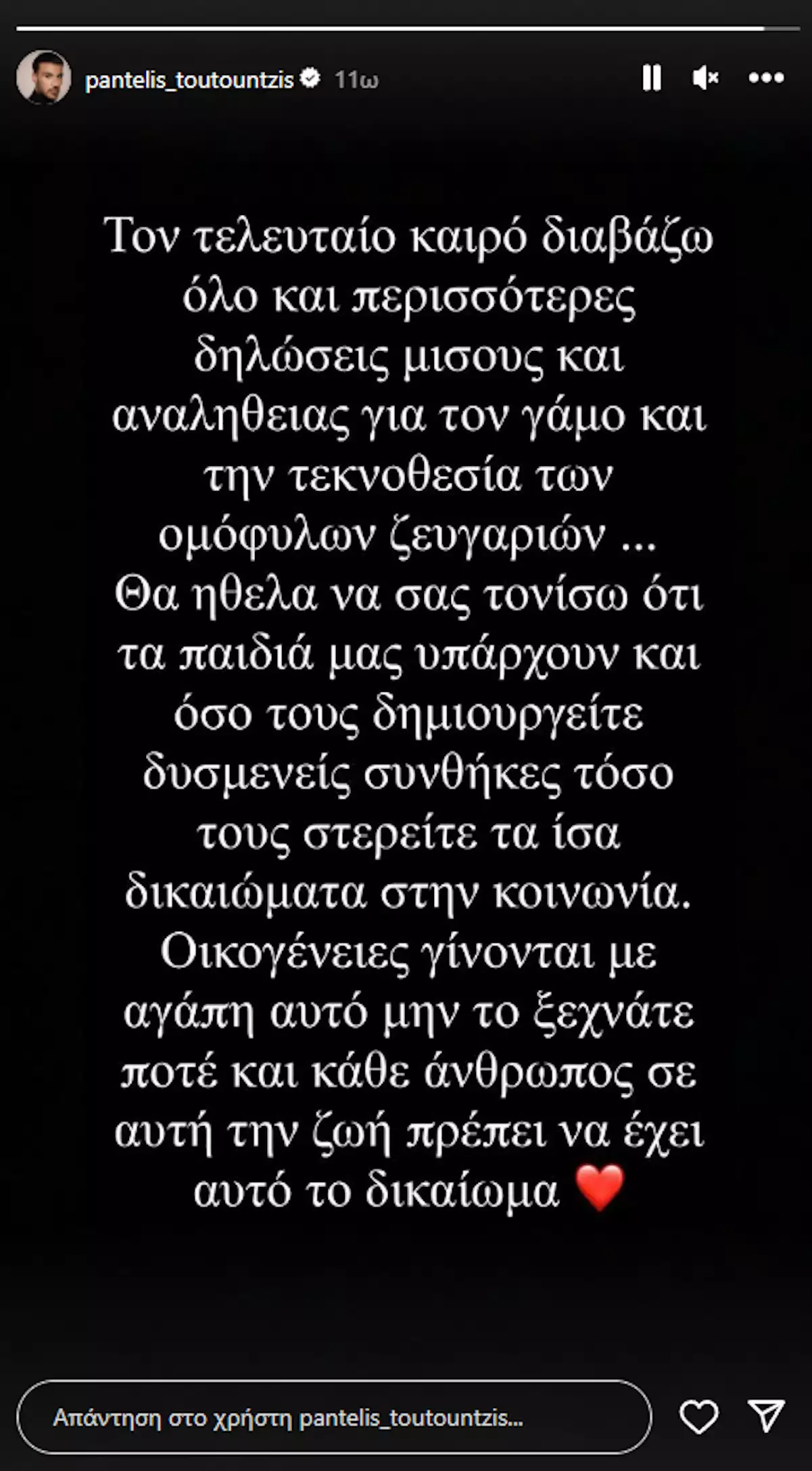Screen dimensions: 812x1471
Task: Open the three-dot options menu
Action: [x=766, y=78]
